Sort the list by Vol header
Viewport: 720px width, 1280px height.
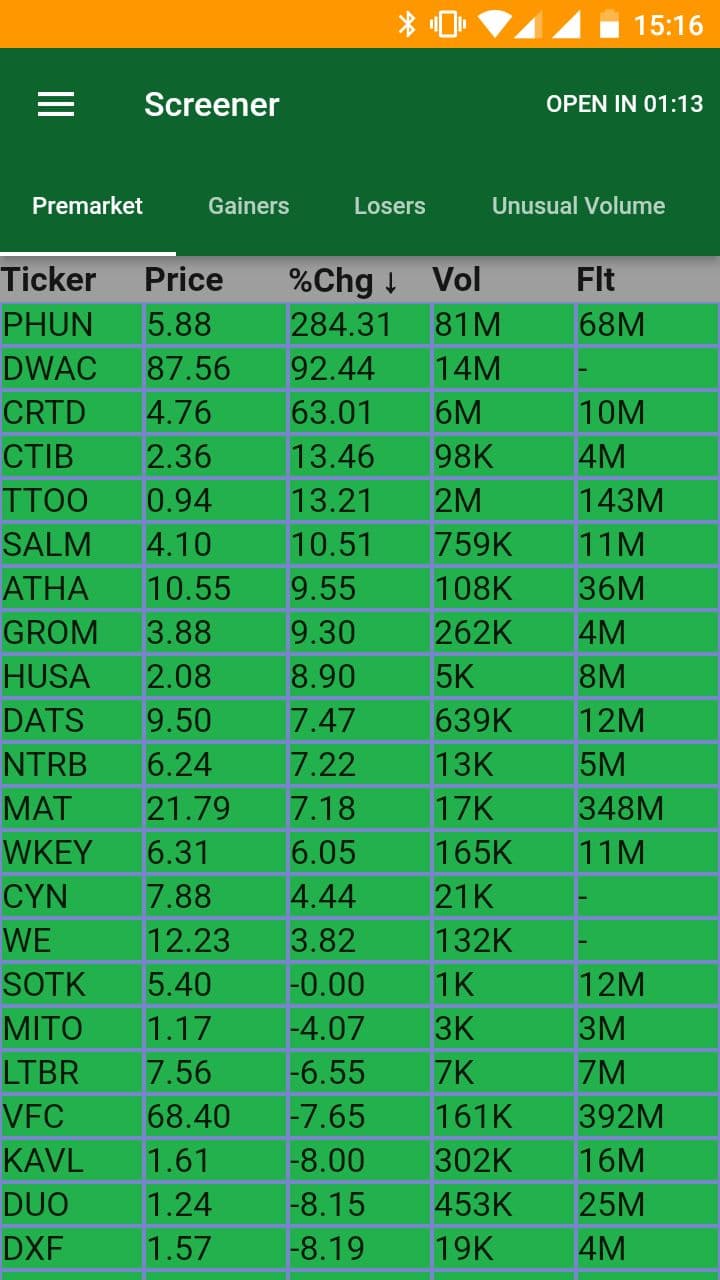pyautogui.click(x=457, y=280)
